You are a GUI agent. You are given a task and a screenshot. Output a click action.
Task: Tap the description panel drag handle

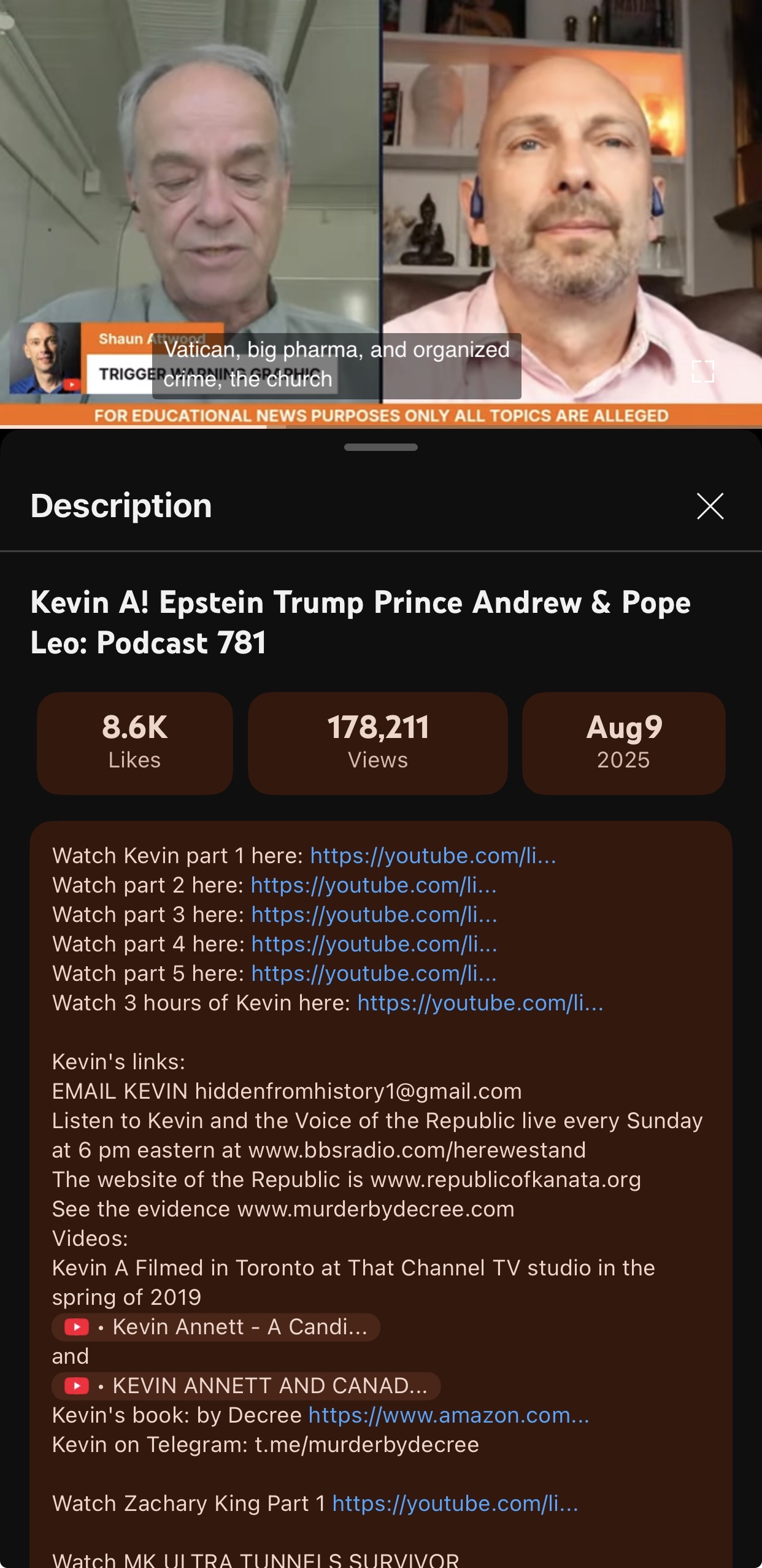point(380,447)
